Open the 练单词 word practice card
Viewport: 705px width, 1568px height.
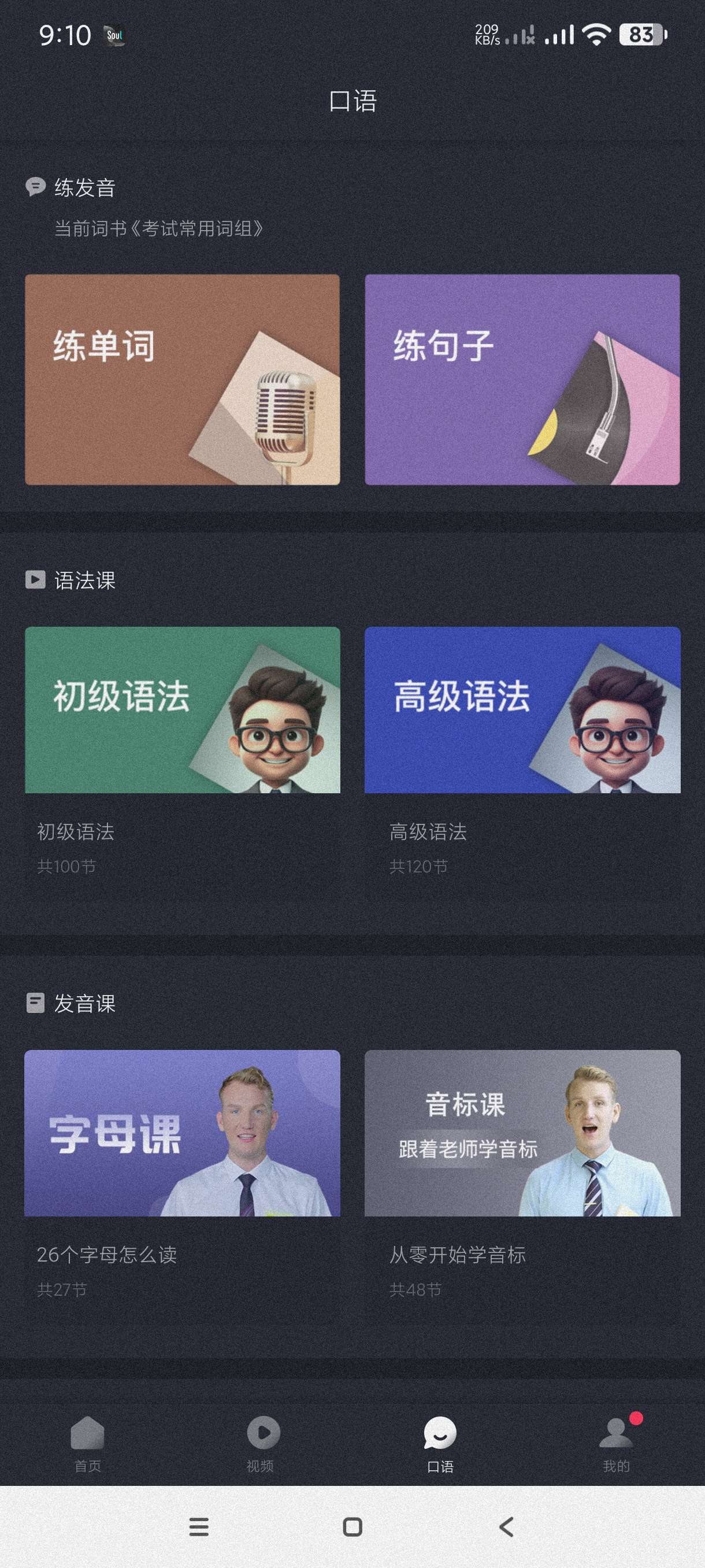pyautogui.click(x=182, y=379)
